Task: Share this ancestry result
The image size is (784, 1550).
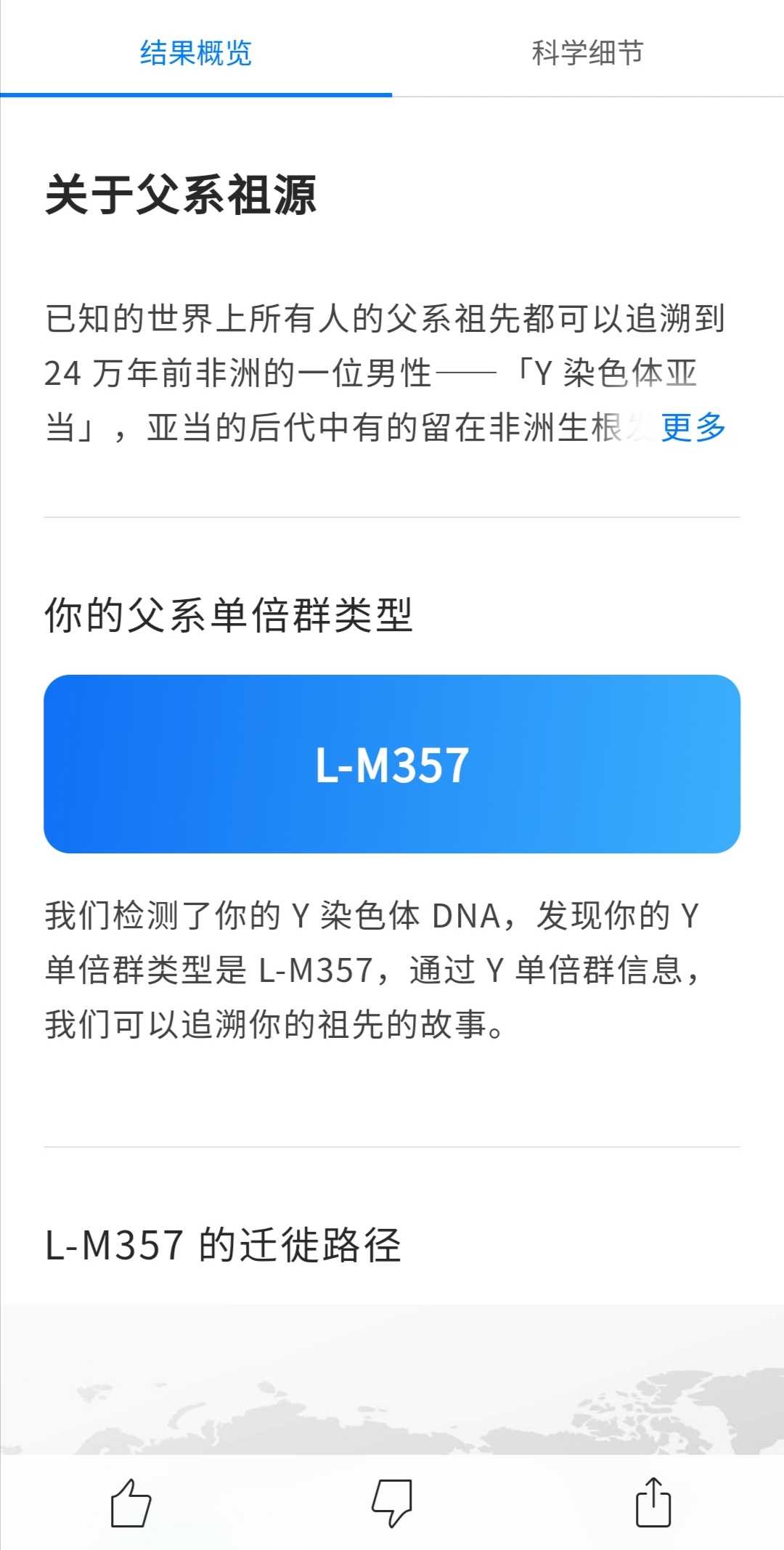Action: click(653, 1502)
